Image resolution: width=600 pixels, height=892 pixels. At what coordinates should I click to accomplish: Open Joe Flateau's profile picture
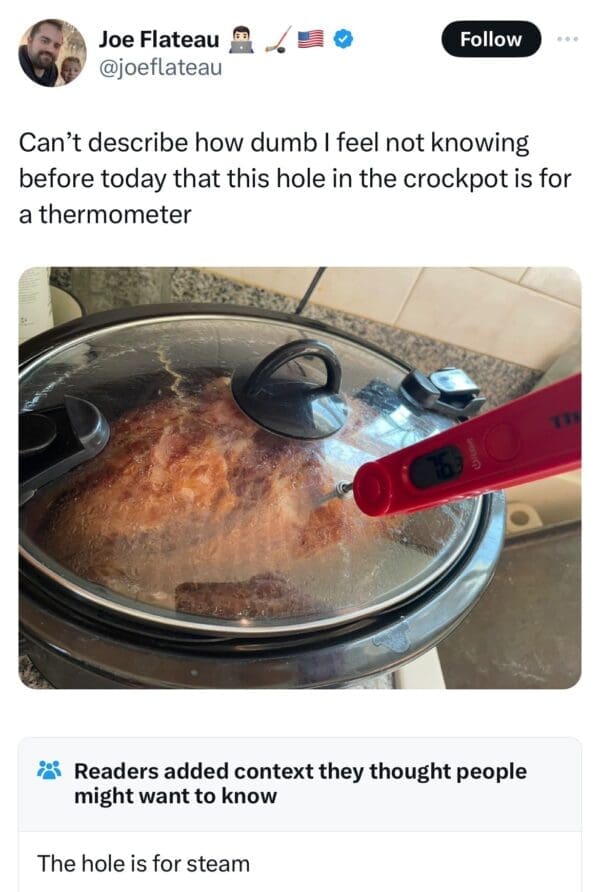(52, 52)
